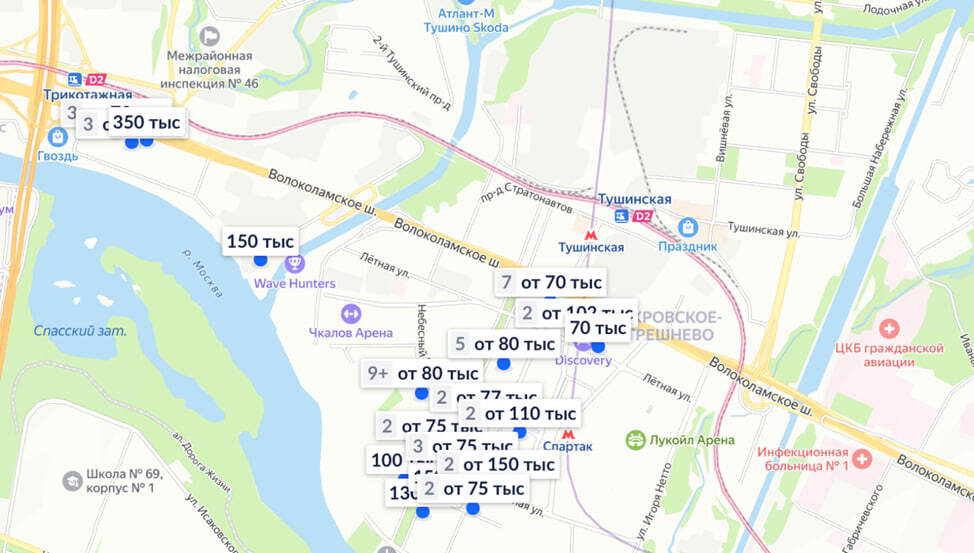Open the 2 от 110 тыс cluster
974x553 pixels.
(x=520, y=413)
